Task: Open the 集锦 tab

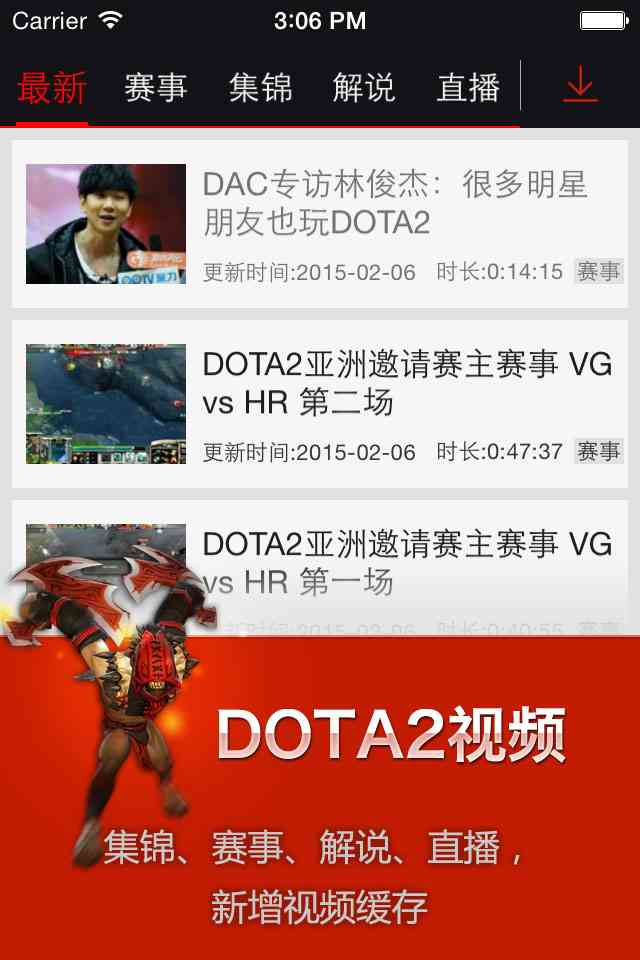Action: tap(260, 88)
